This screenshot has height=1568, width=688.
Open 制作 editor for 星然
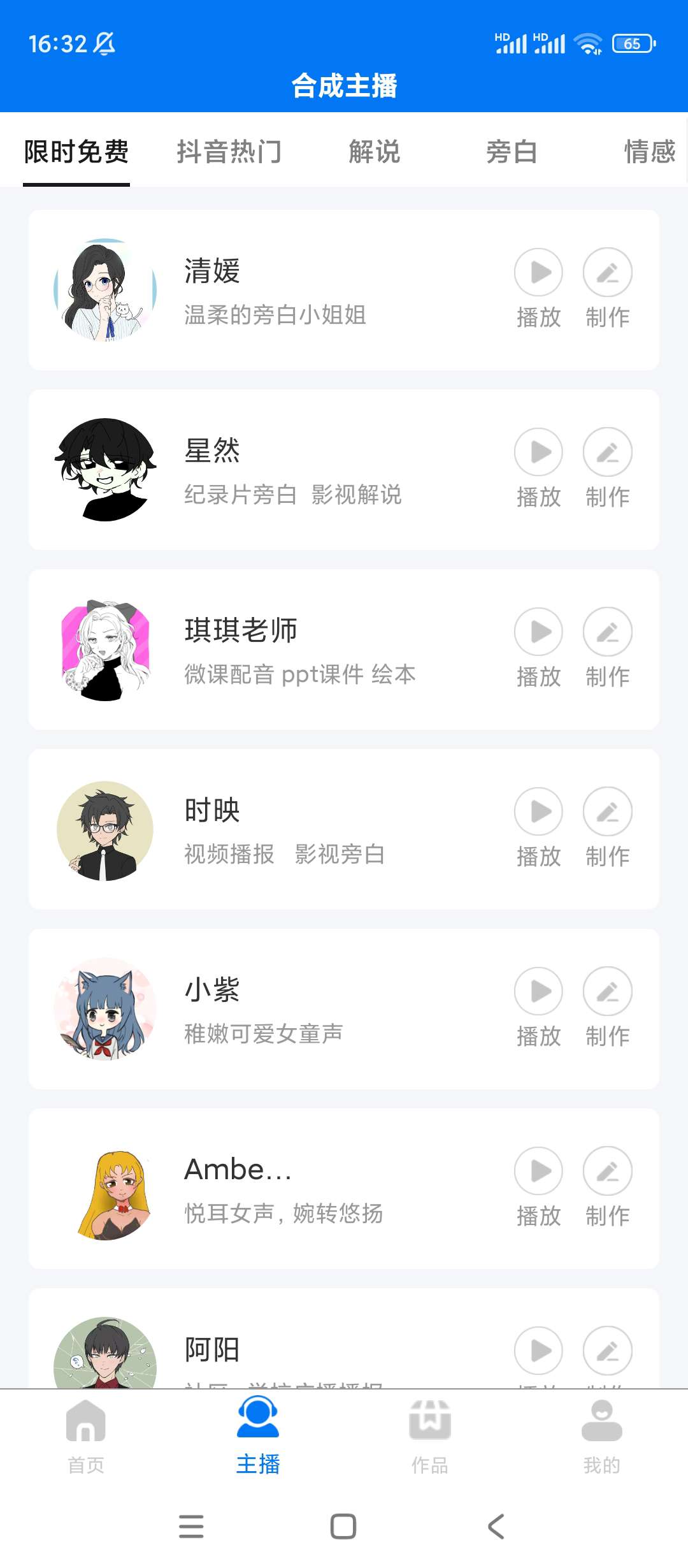point(607,453)
